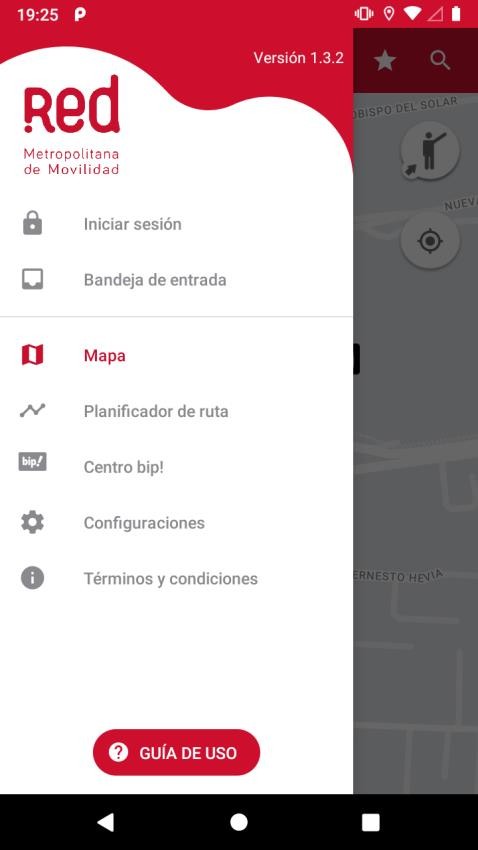Tap the GUÍA DE USO button
Viewport: 478px width, 850px height.
click(177, 752)
